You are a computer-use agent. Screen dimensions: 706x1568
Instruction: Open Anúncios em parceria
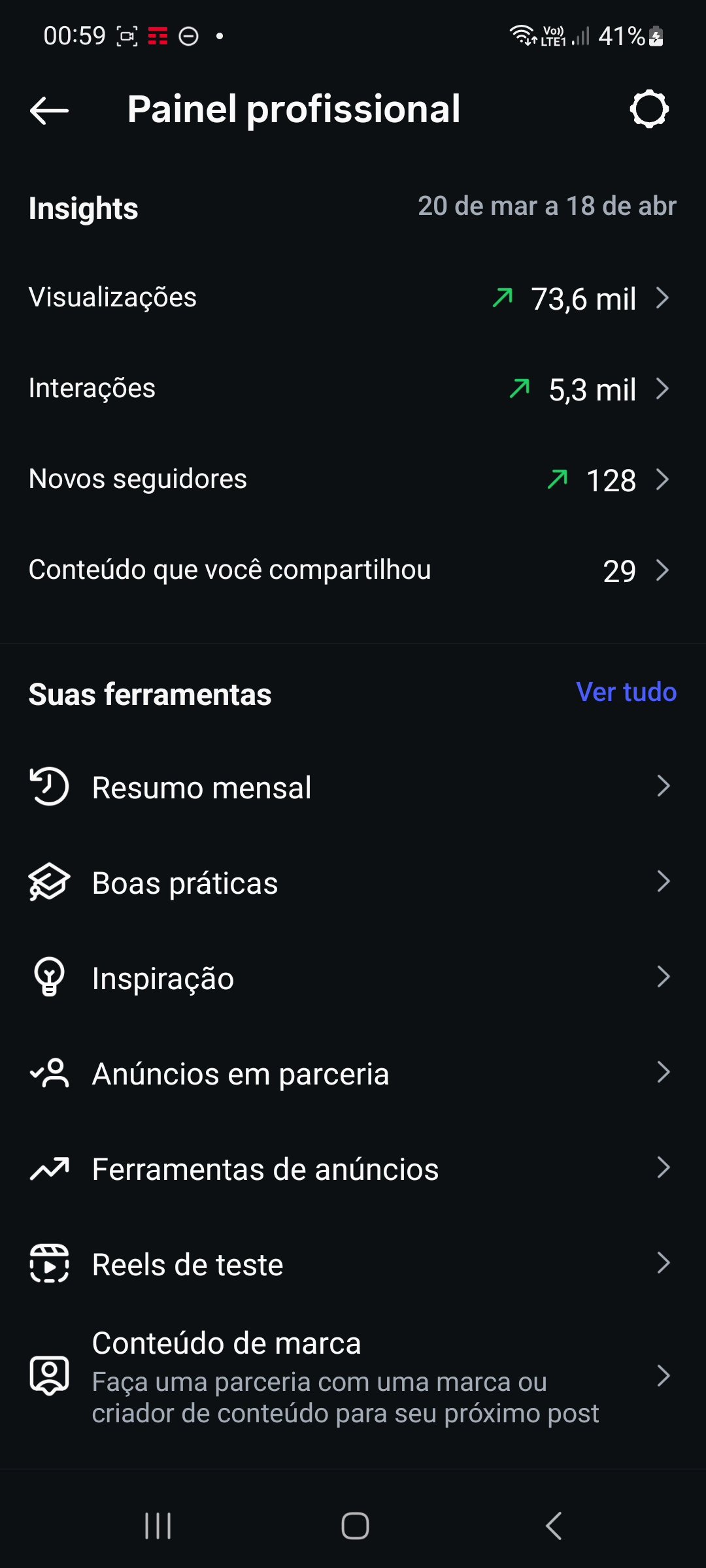[353, 1073]
